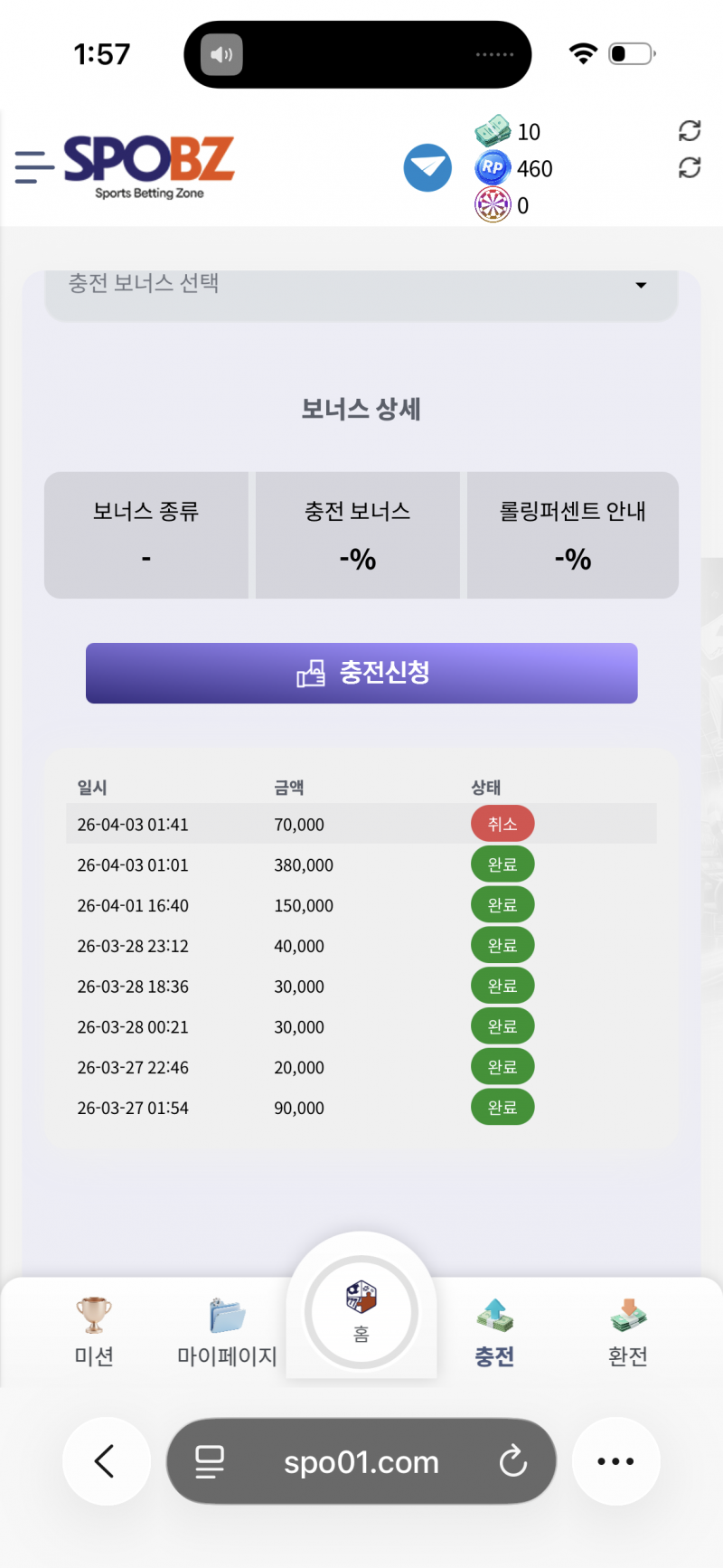Reload the spo01.com page
The image size is (723, 1568).
click(x=512, y=1460)
